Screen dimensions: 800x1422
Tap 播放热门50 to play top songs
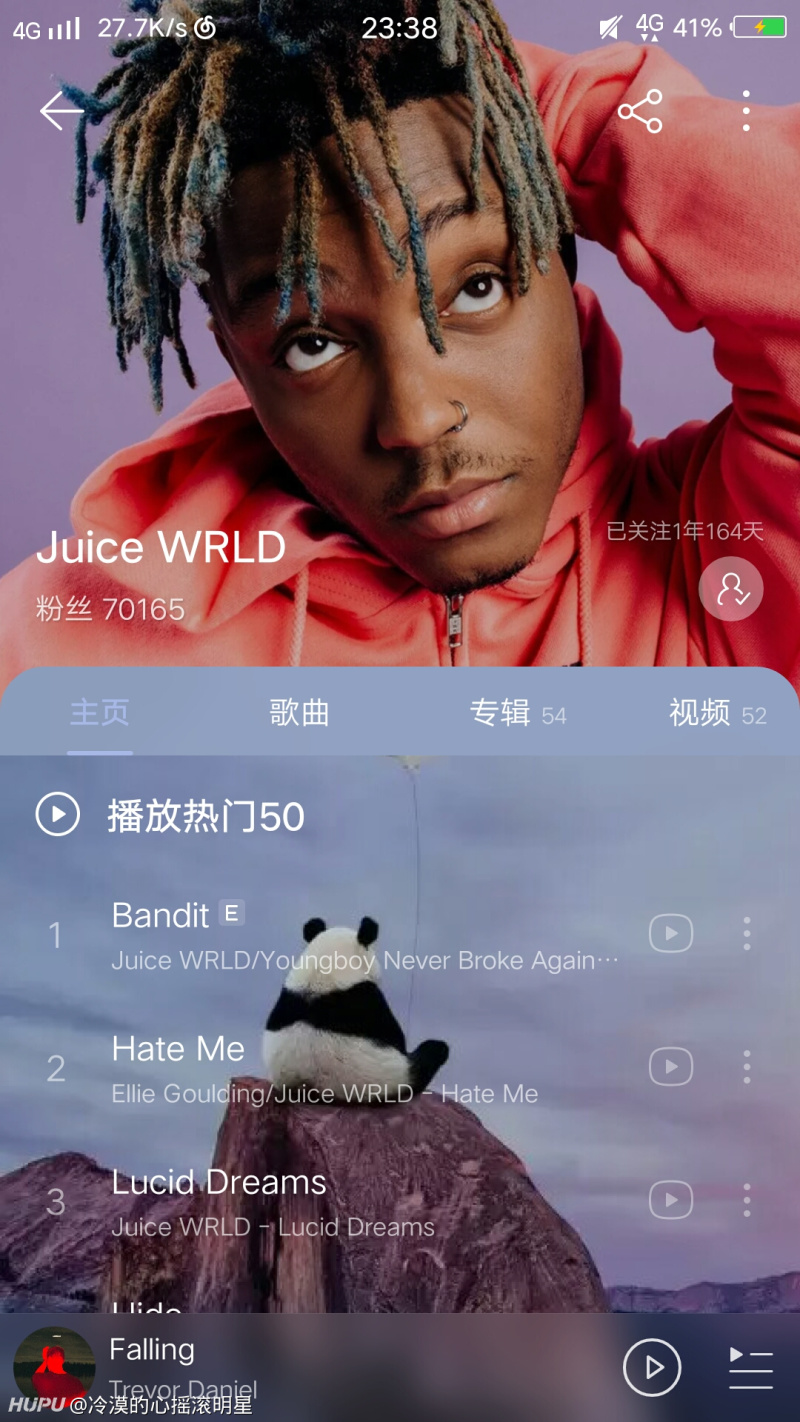pos(205,814)
